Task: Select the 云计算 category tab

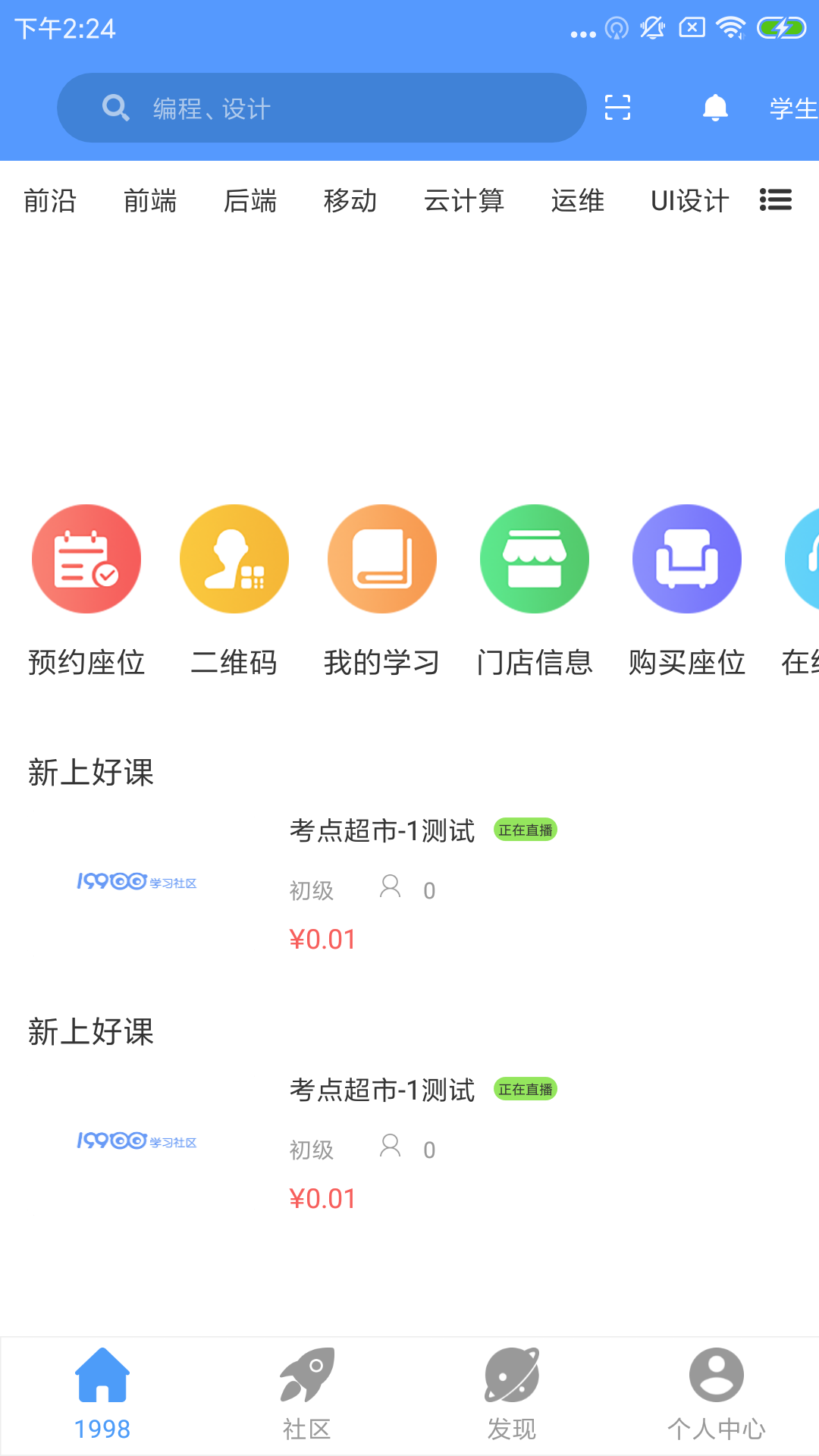Action: coord(465,200)
